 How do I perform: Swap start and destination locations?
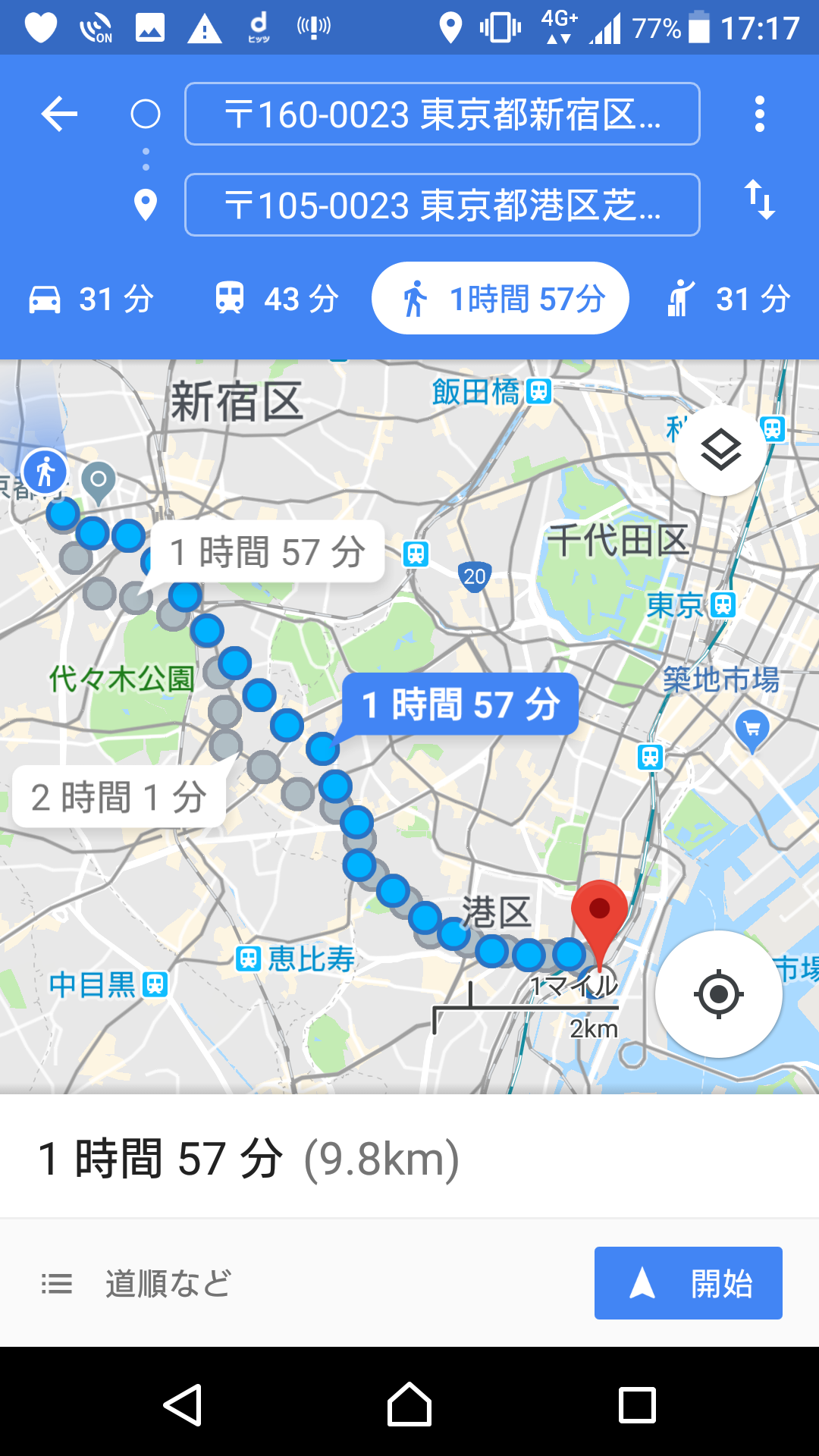pyautogui.click(x=759, y=200)
